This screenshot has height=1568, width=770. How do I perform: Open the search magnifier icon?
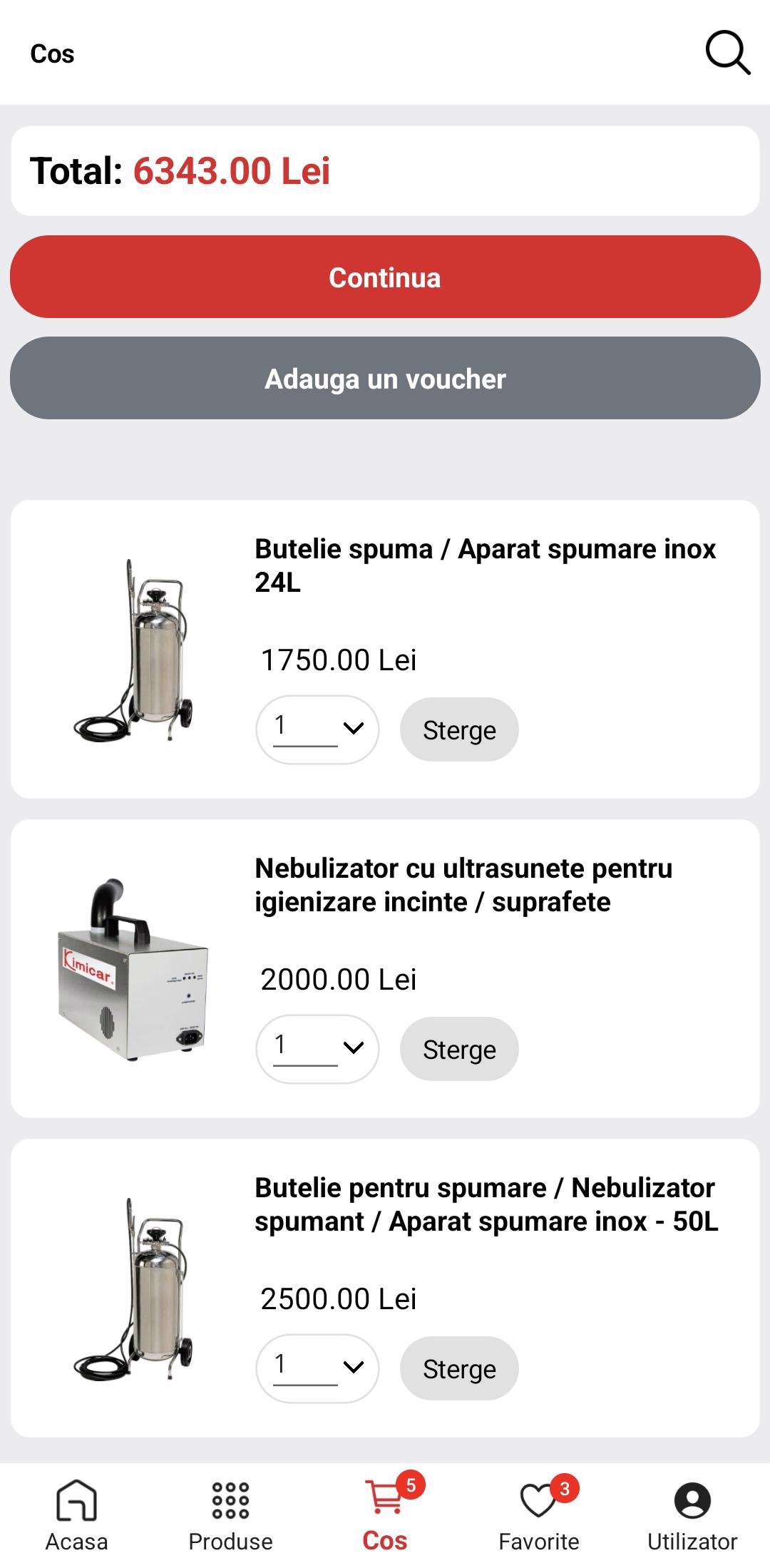[x=727, y=52]
